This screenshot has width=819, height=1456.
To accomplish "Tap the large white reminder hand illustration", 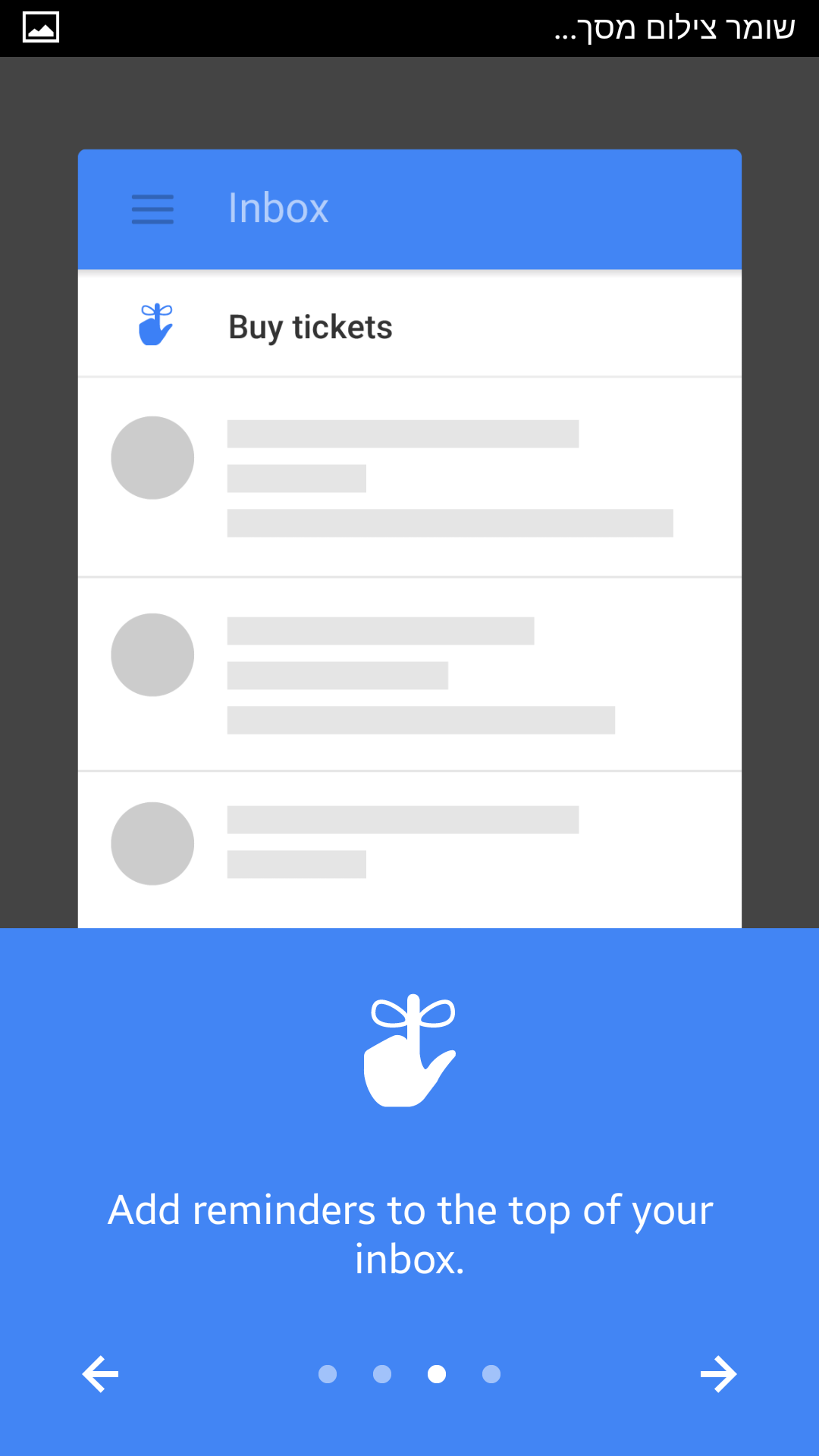I will 409,1050.
